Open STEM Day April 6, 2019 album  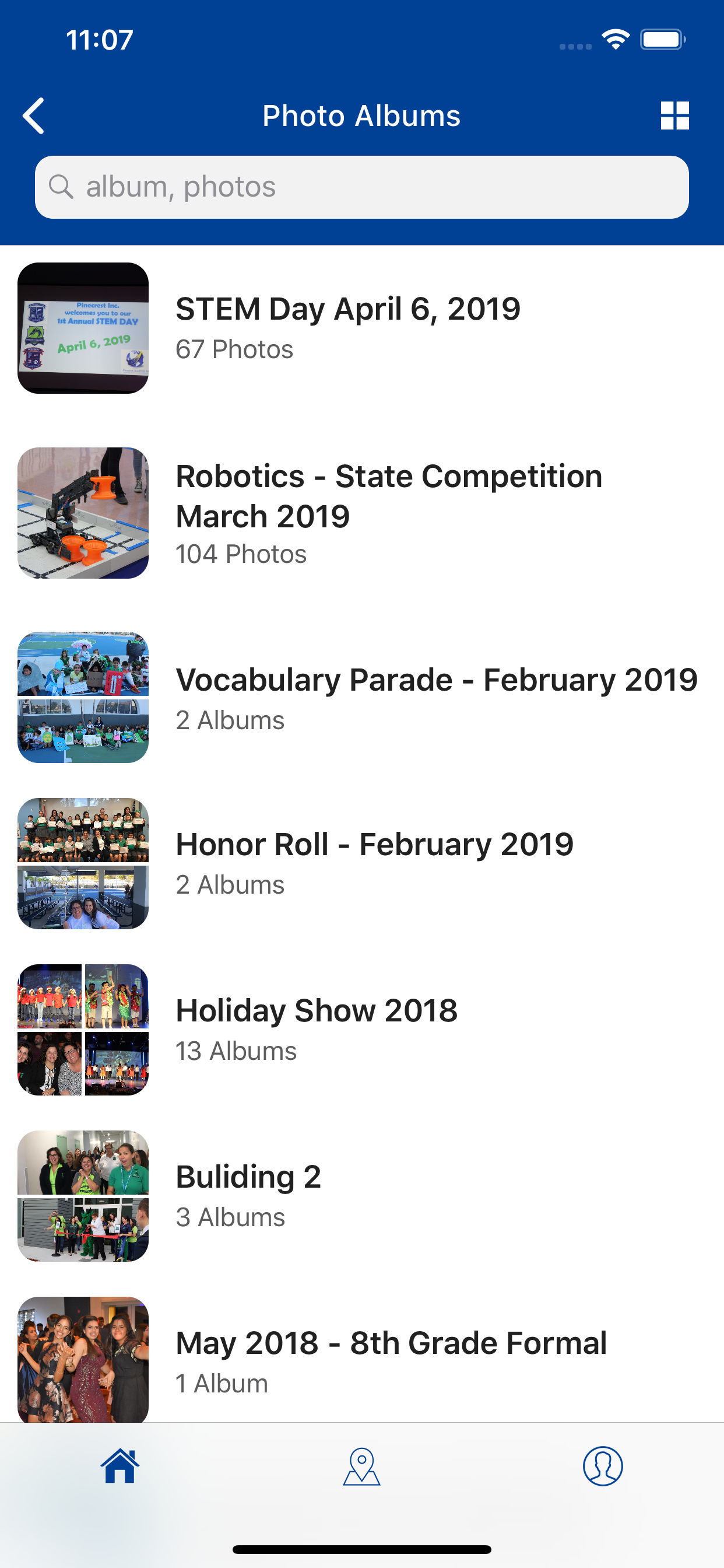point(362,328)
